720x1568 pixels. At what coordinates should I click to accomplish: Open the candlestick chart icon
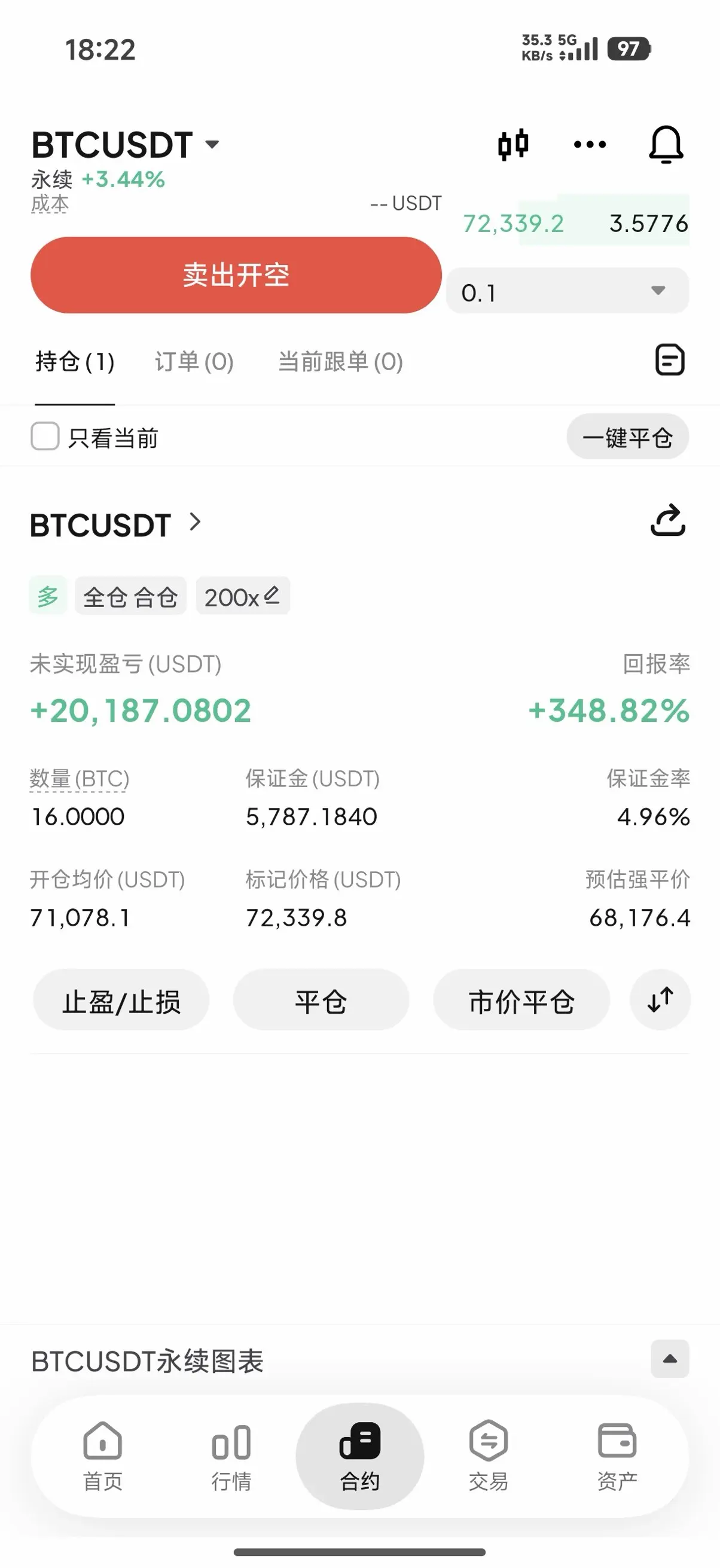[513, 145]
